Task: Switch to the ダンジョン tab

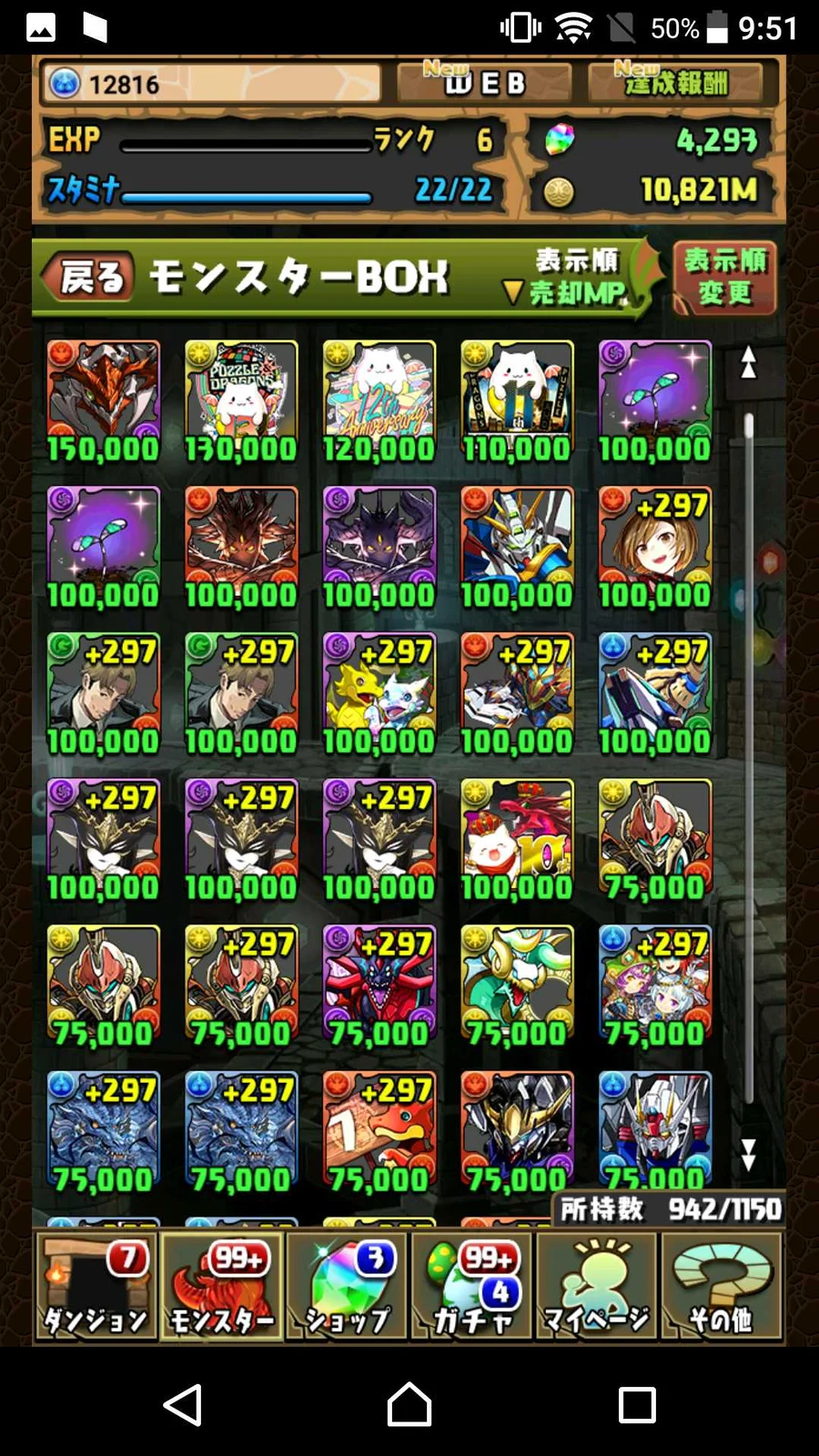Action: [96, 1287]
